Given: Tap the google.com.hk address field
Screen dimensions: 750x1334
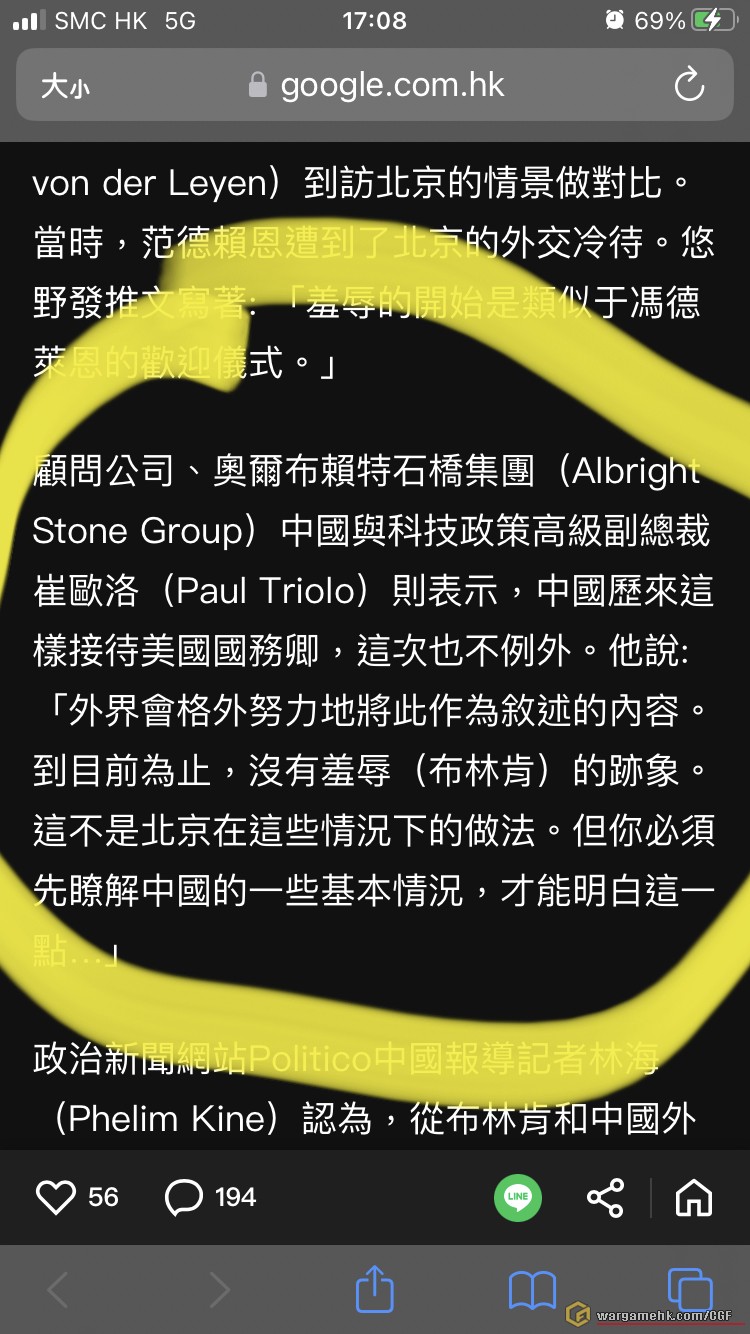Looking at the screenshot, I should point(376,86).
